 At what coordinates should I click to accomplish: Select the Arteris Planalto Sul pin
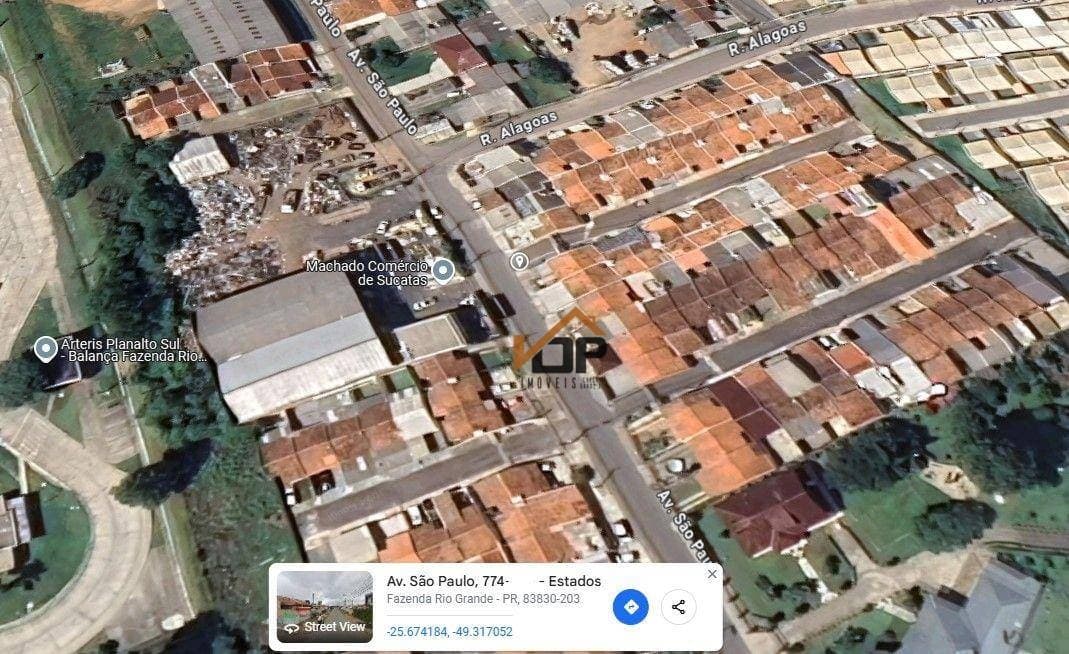(x=45, y=348)
